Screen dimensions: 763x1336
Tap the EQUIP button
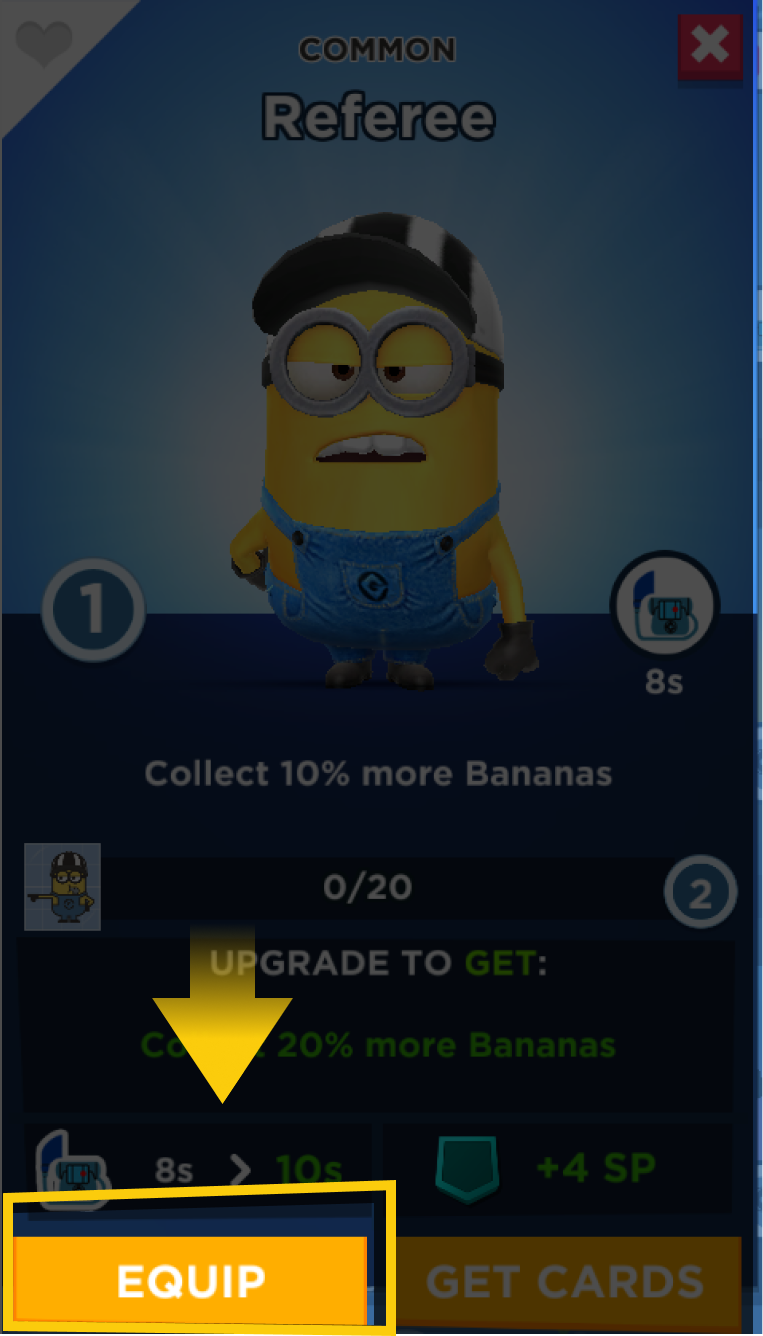point(191,1281)
